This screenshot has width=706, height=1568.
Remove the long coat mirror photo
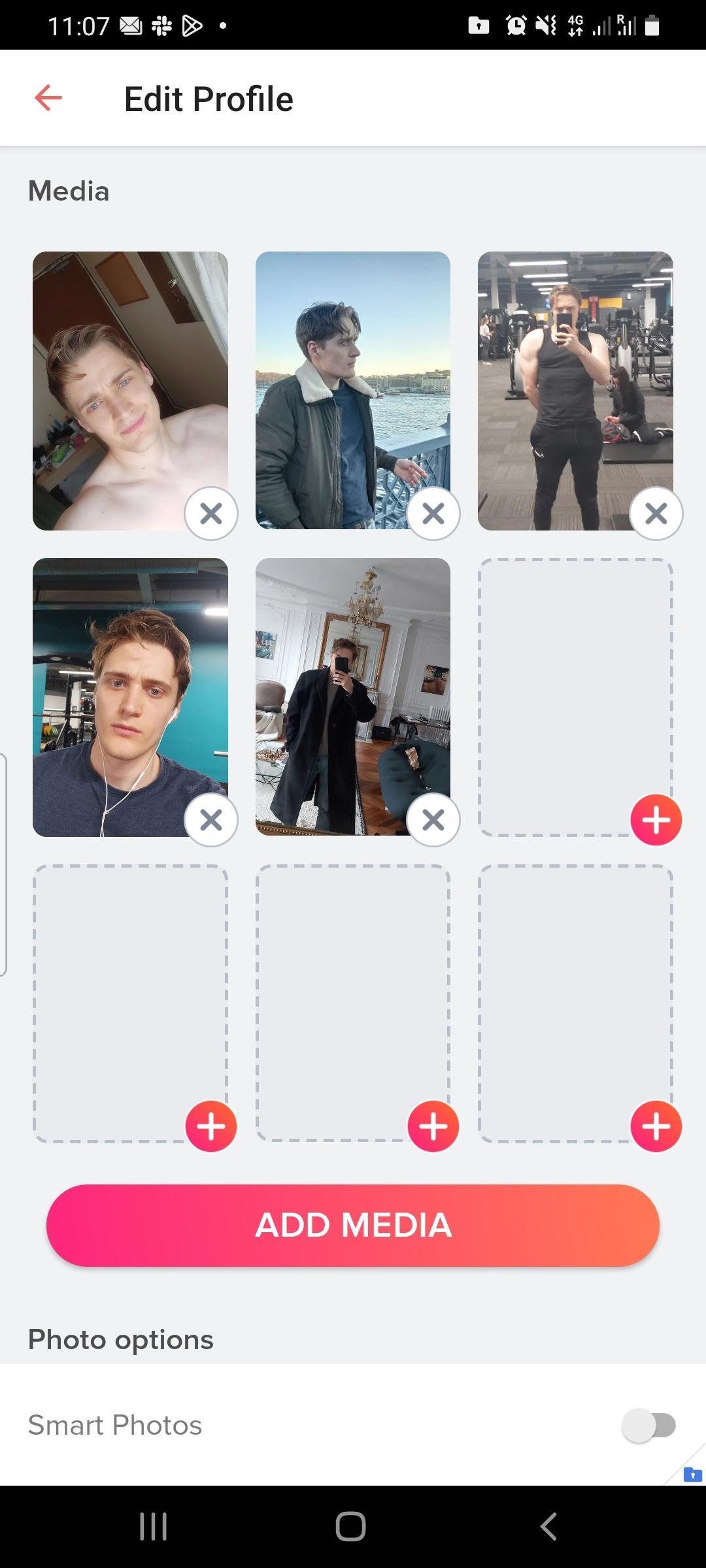tap(433, 819)
